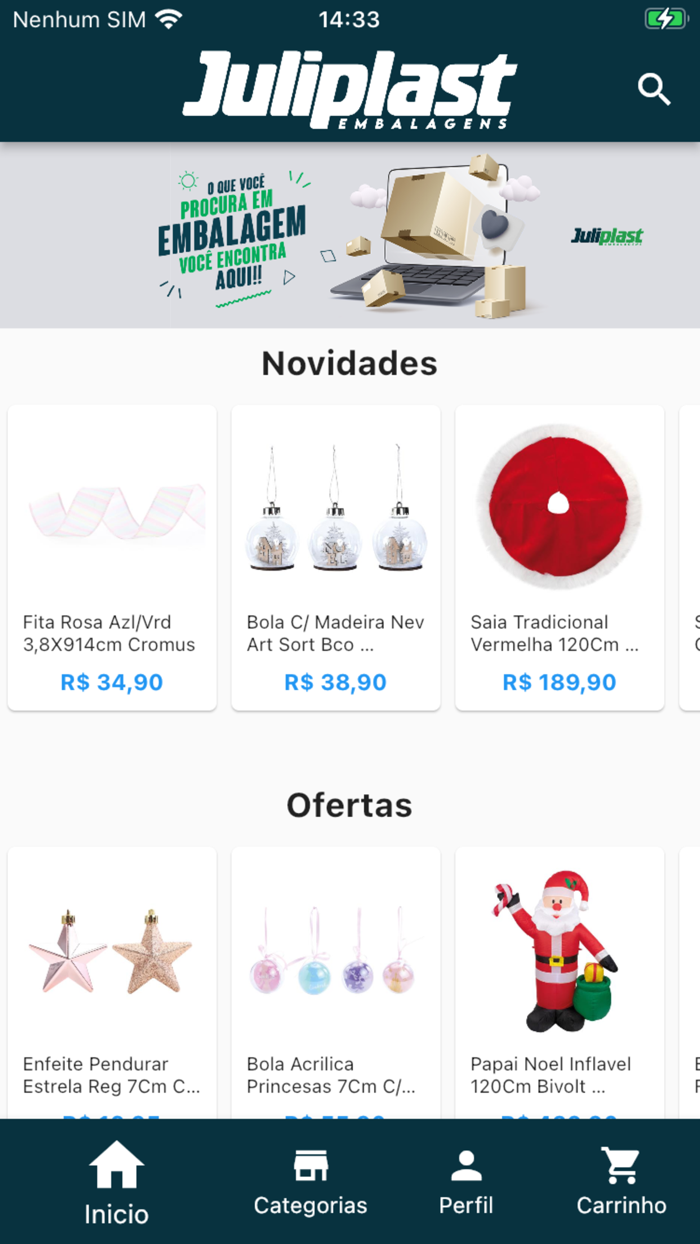700x1244 pixels.
Task: View Bola C/ Madeira Nev product
Action: (x=336, y=558)
